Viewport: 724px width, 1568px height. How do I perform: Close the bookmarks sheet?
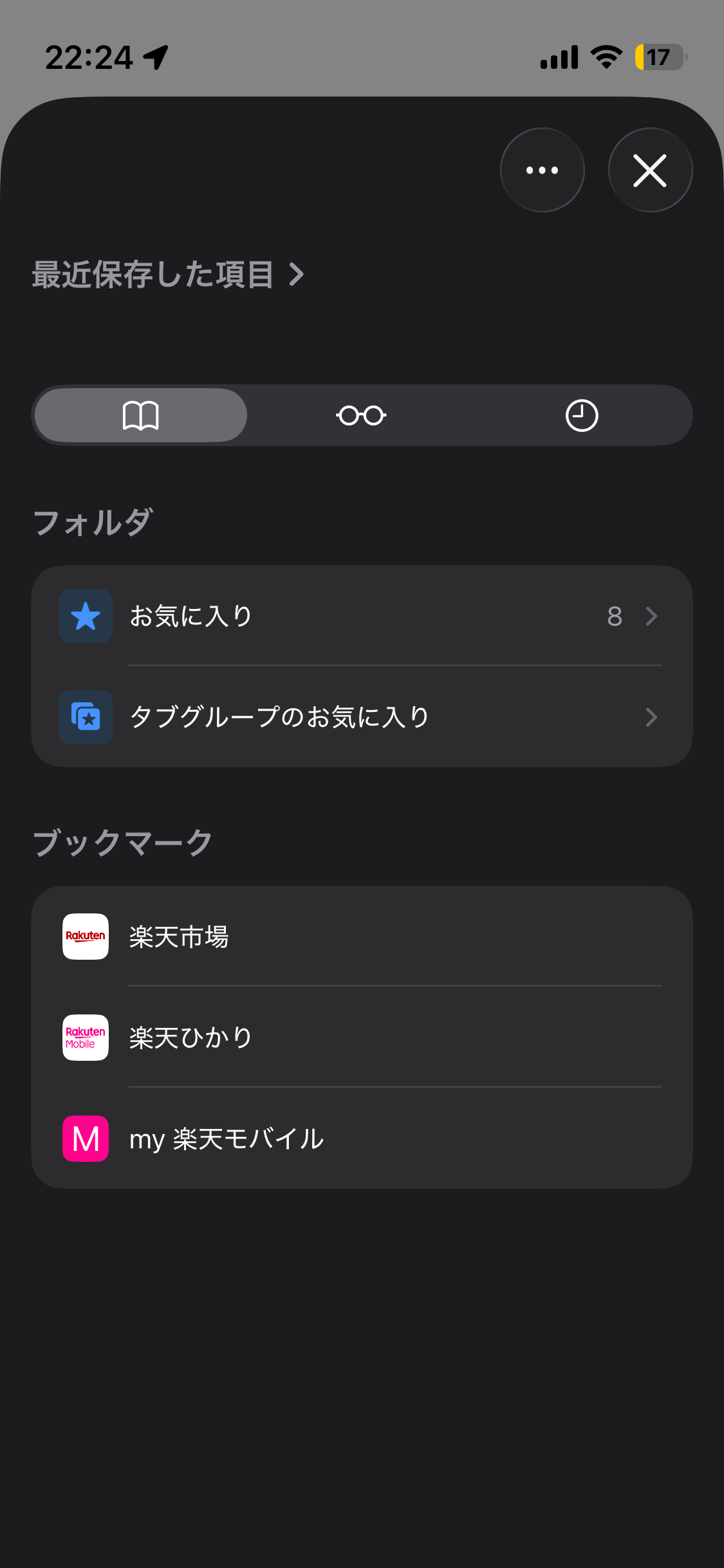coord(650,171)
